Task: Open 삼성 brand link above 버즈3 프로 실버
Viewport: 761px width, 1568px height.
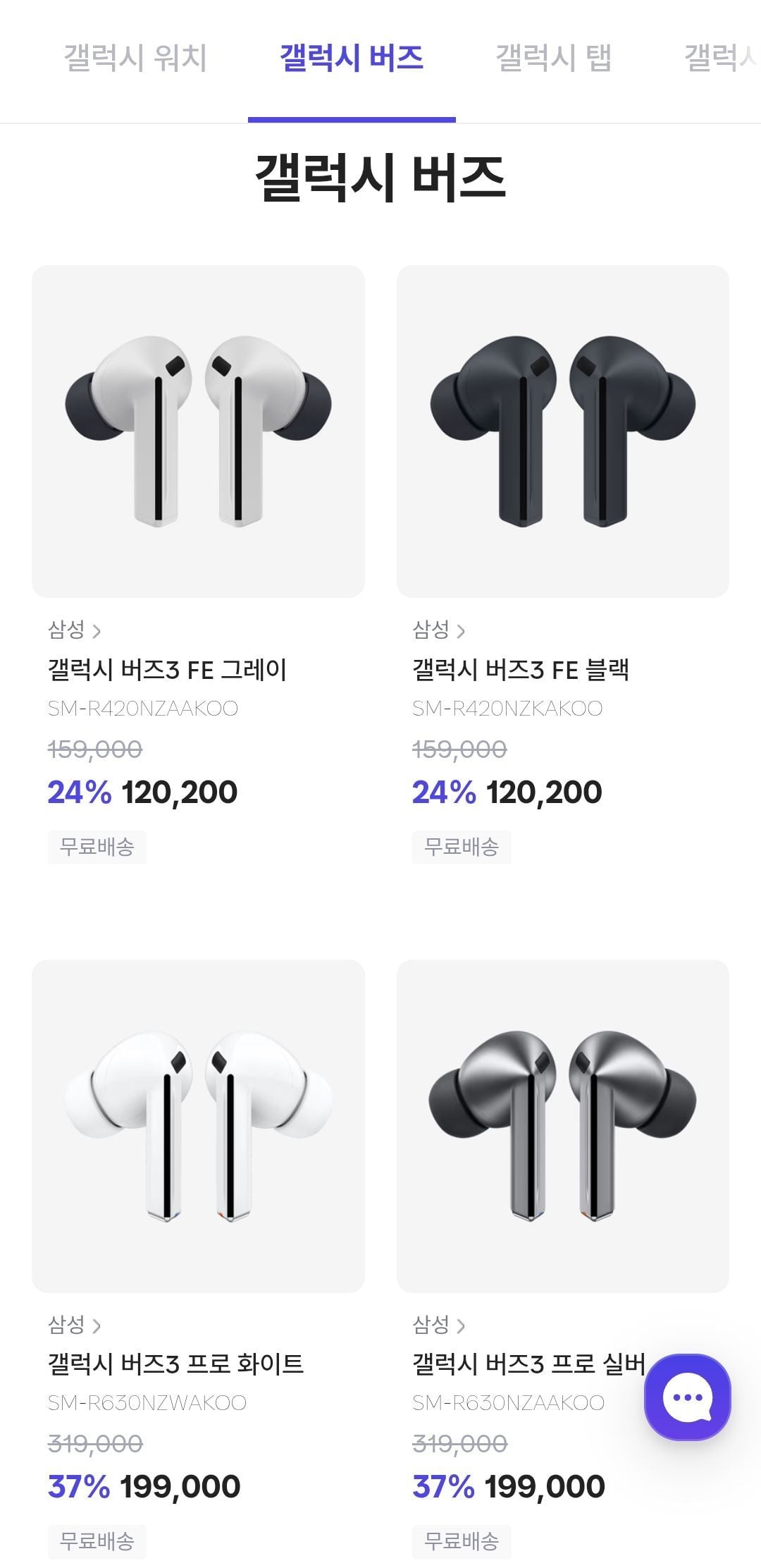Action: (438, 1325)
